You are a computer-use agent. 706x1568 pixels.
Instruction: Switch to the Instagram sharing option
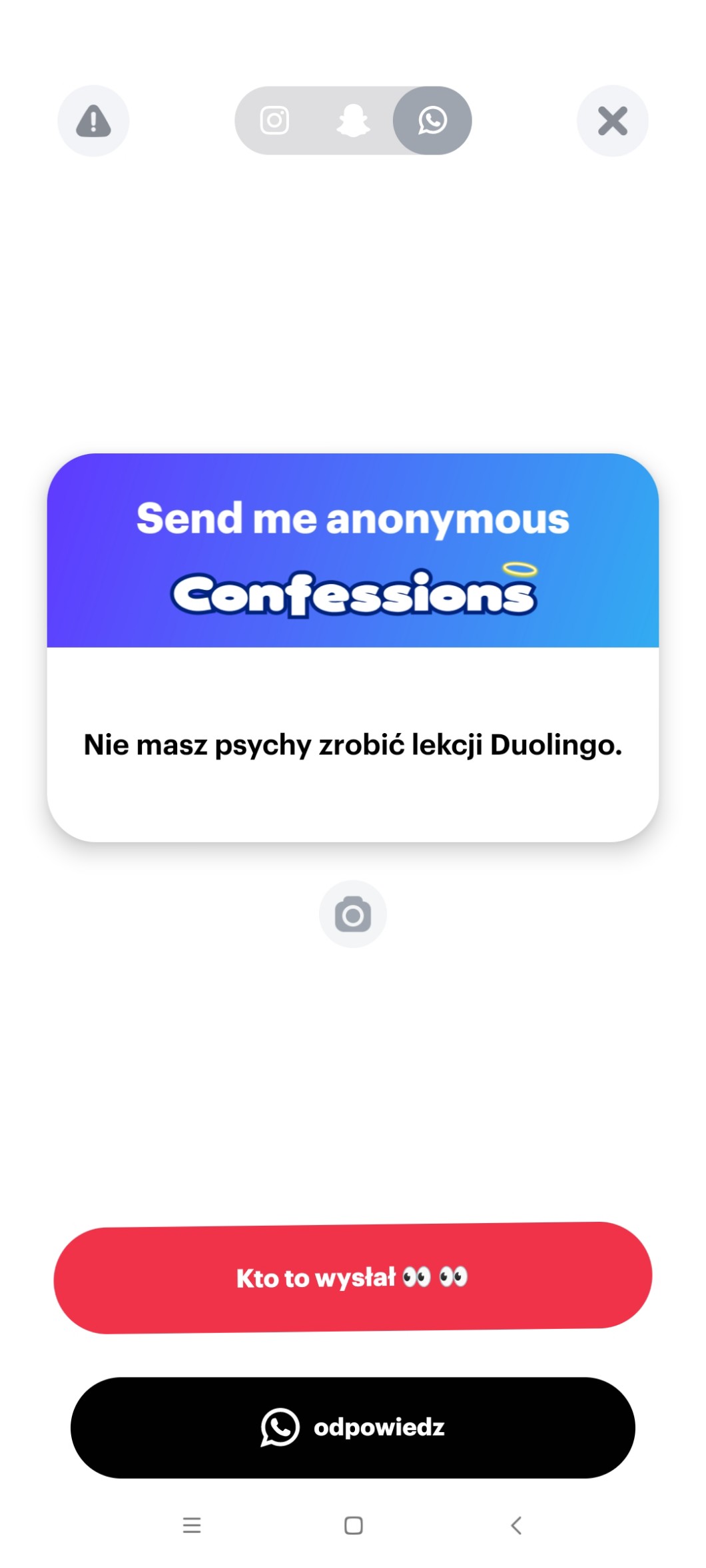pos(274,121)
